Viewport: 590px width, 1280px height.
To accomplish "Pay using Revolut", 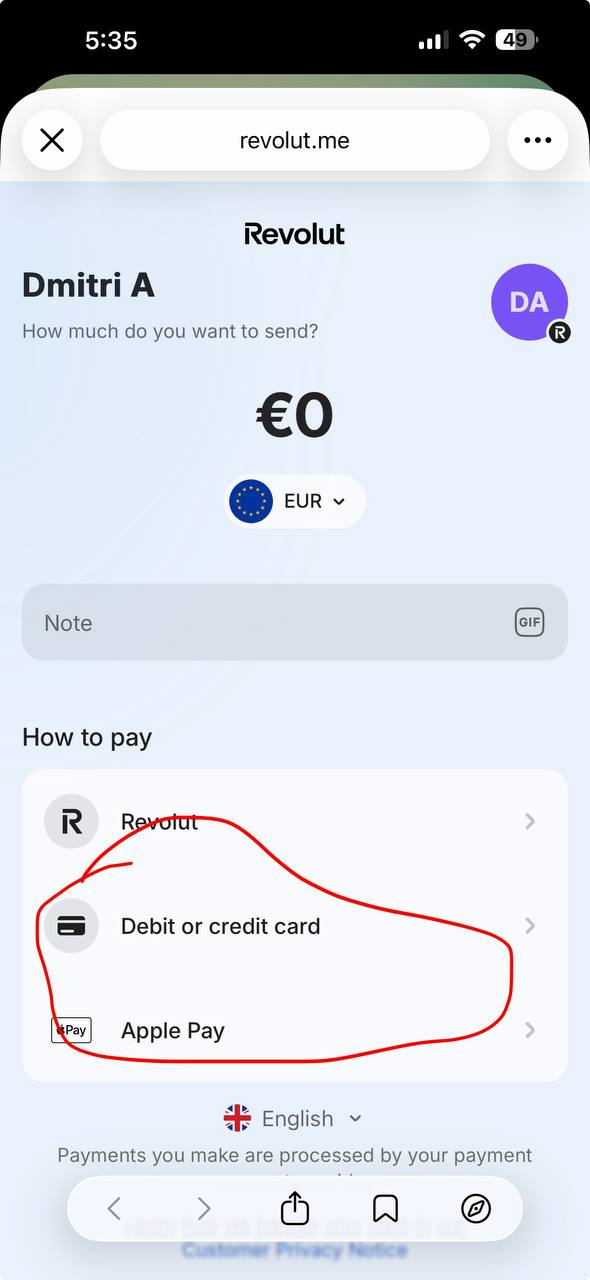I will pyautogui.click(x=295, y=822).
